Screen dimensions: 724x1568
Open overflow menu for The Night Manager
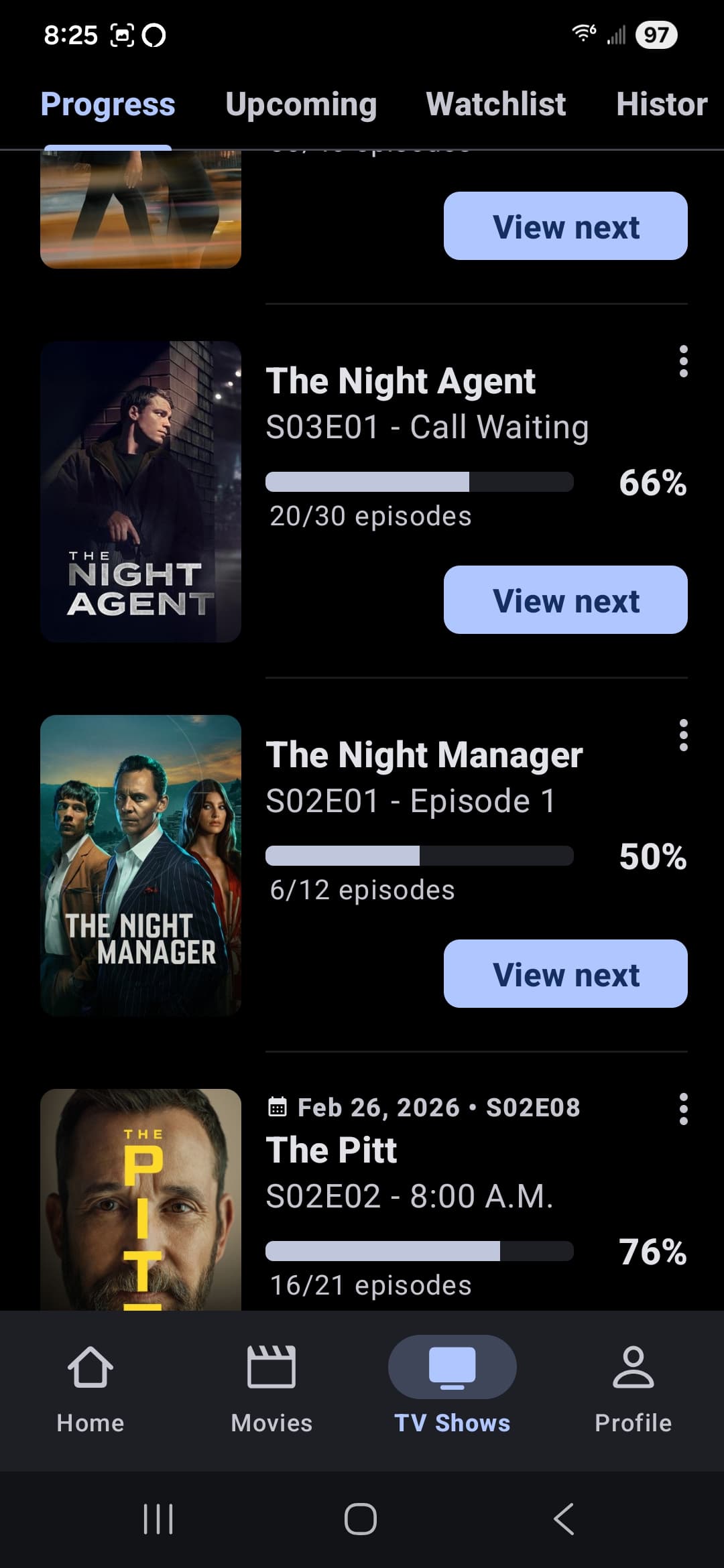coord(683,736)
